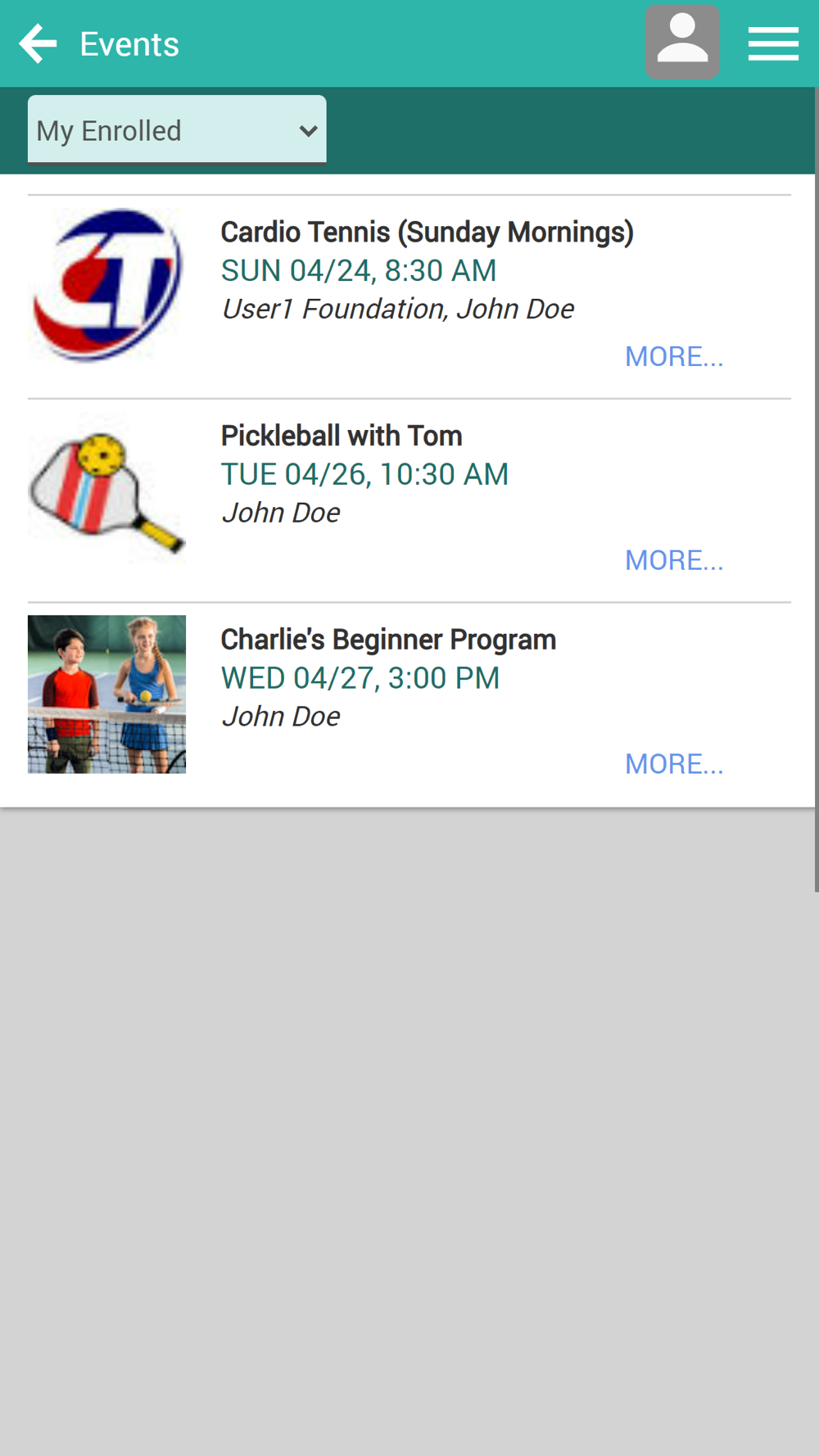Open Pickleball with Tom event
The image size is (819, 1456).
click(342, 436)
